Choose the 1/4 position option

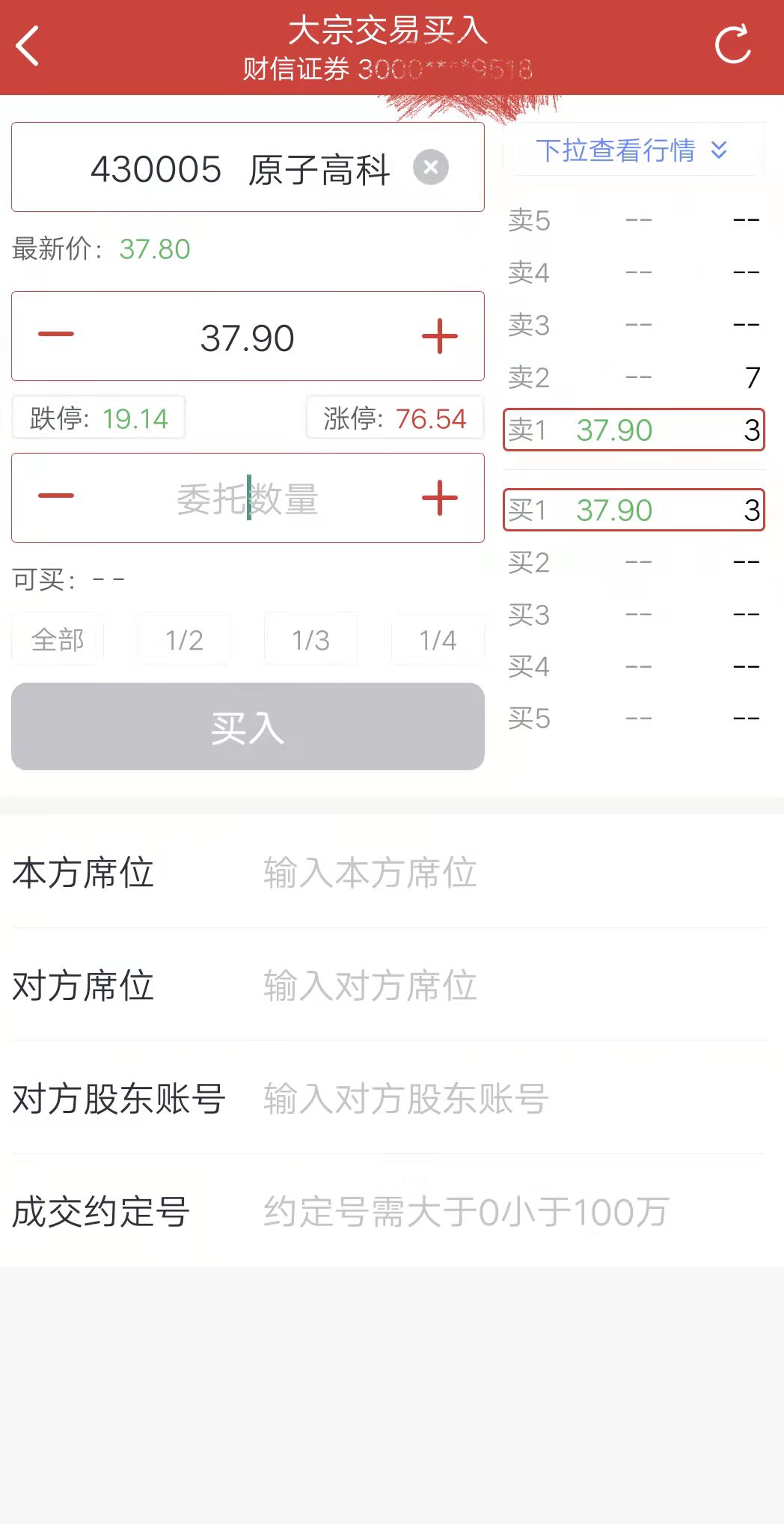point(438,640)
